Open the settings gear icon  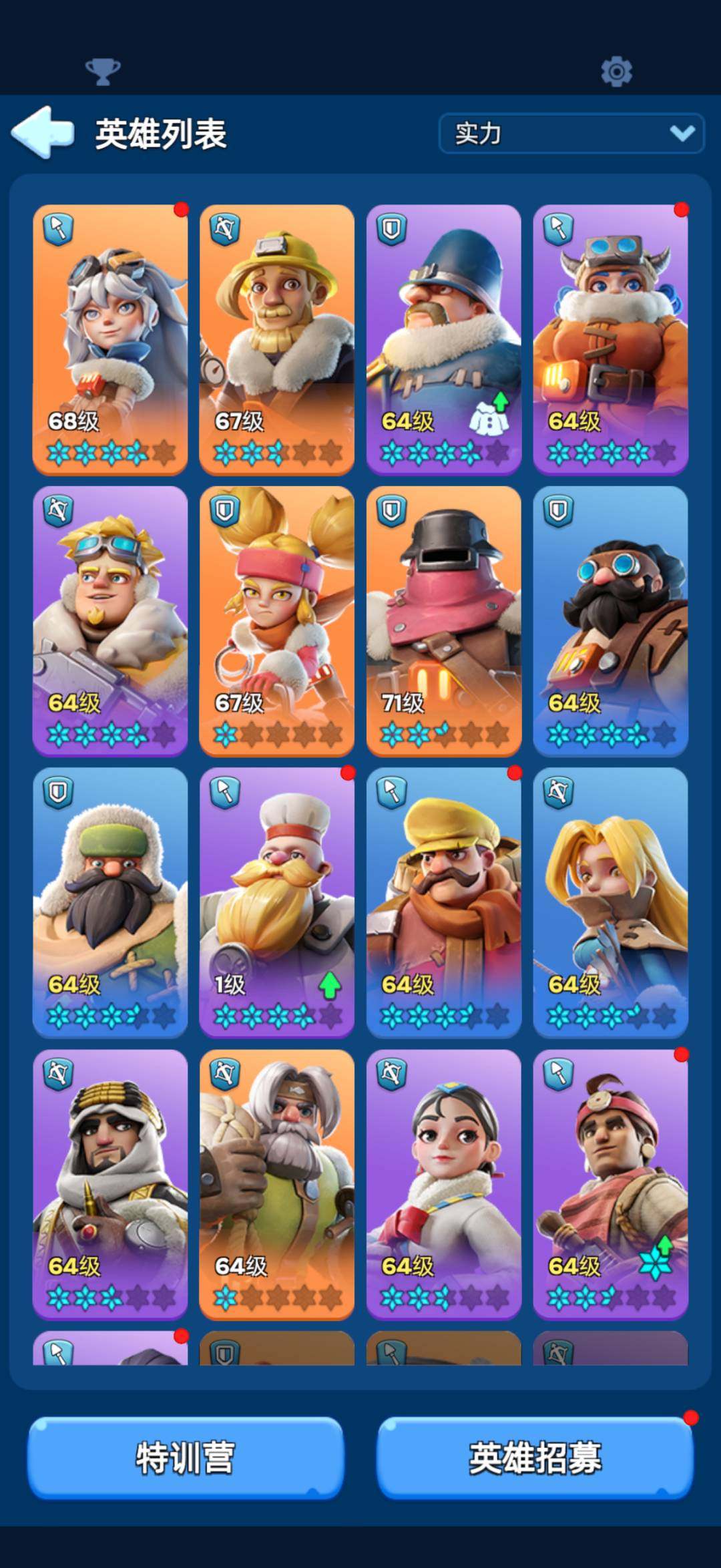(616, 71)
